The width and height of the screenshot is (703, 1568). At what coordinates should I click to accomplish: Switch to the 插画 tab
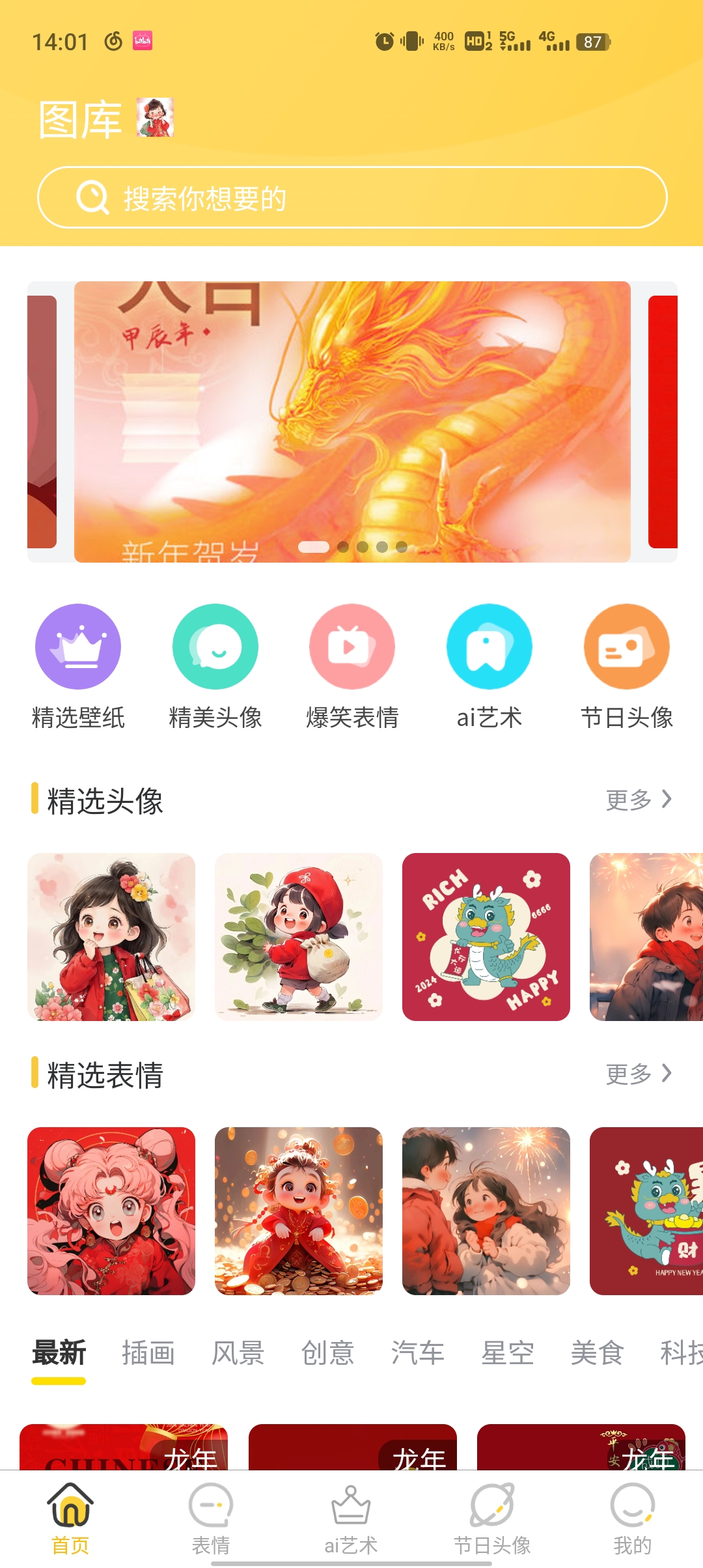coord(148,1353)
